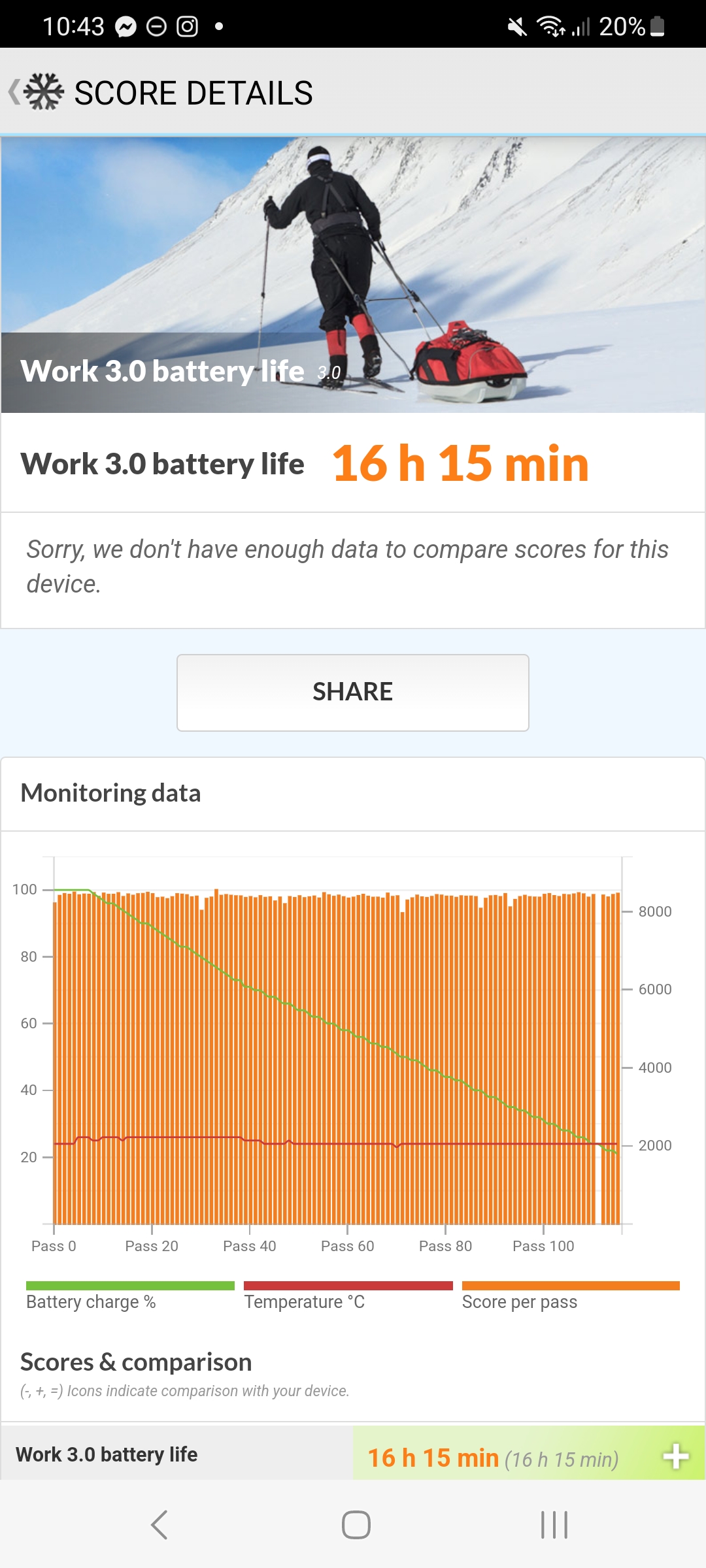Tap the SHARE button
This screenshot has width=706, height=1568.
pos(353,693)
